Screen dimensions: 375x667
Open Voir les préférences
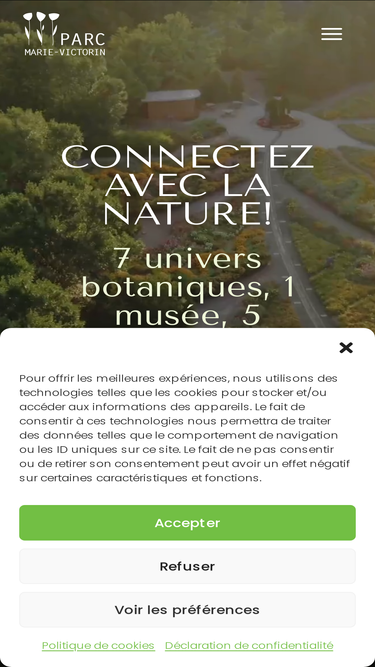[188, 610]
